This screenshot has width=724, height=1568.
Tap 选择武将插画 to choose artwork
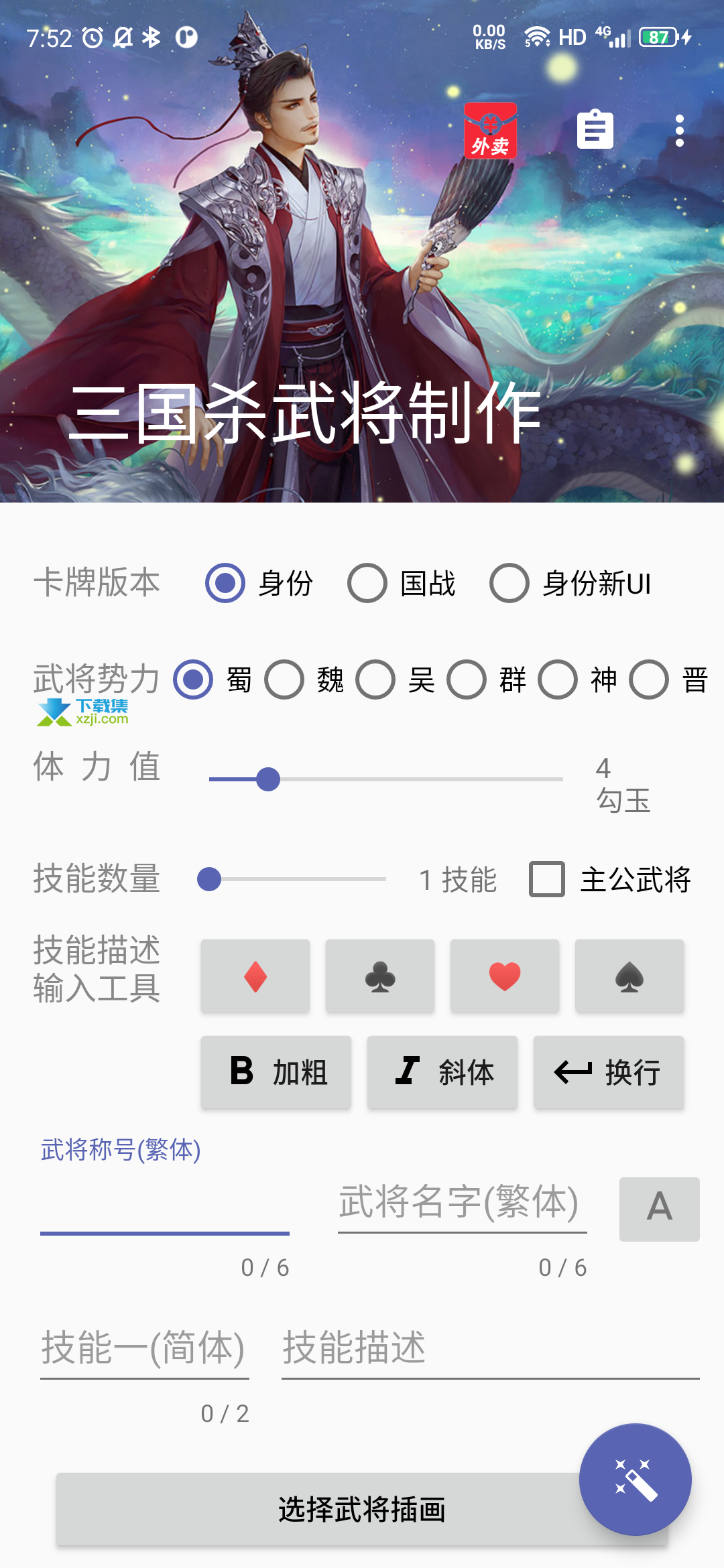[362, 1509]
